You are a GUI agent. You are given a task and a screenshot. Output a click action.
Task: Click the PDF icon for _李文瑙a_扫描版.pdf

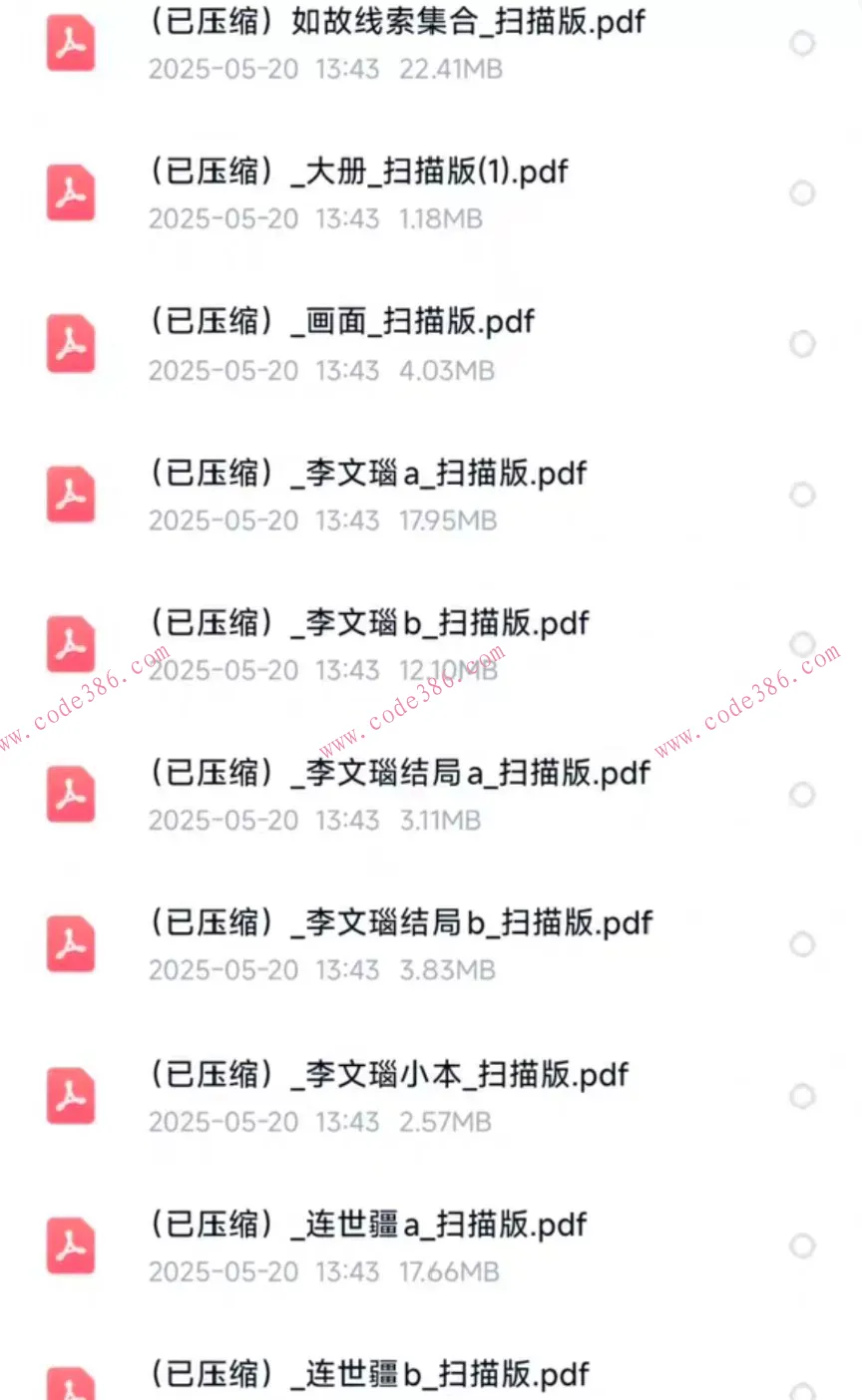point(70,495)
